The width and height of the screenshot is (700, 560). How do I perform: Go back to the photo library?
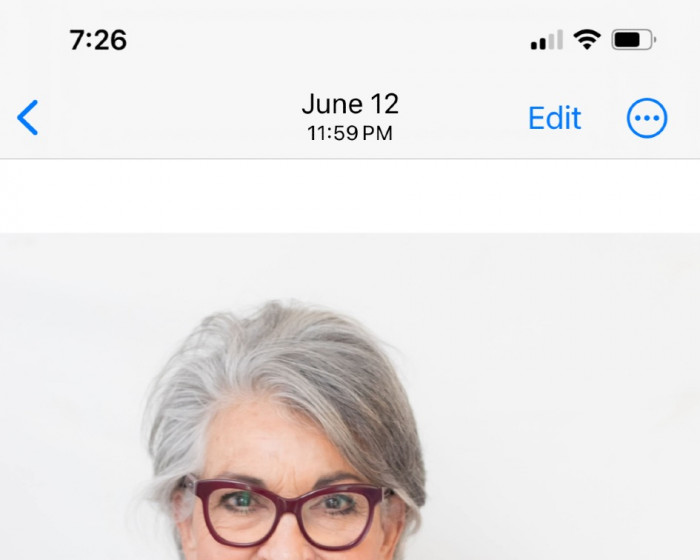tap(28, 118)
